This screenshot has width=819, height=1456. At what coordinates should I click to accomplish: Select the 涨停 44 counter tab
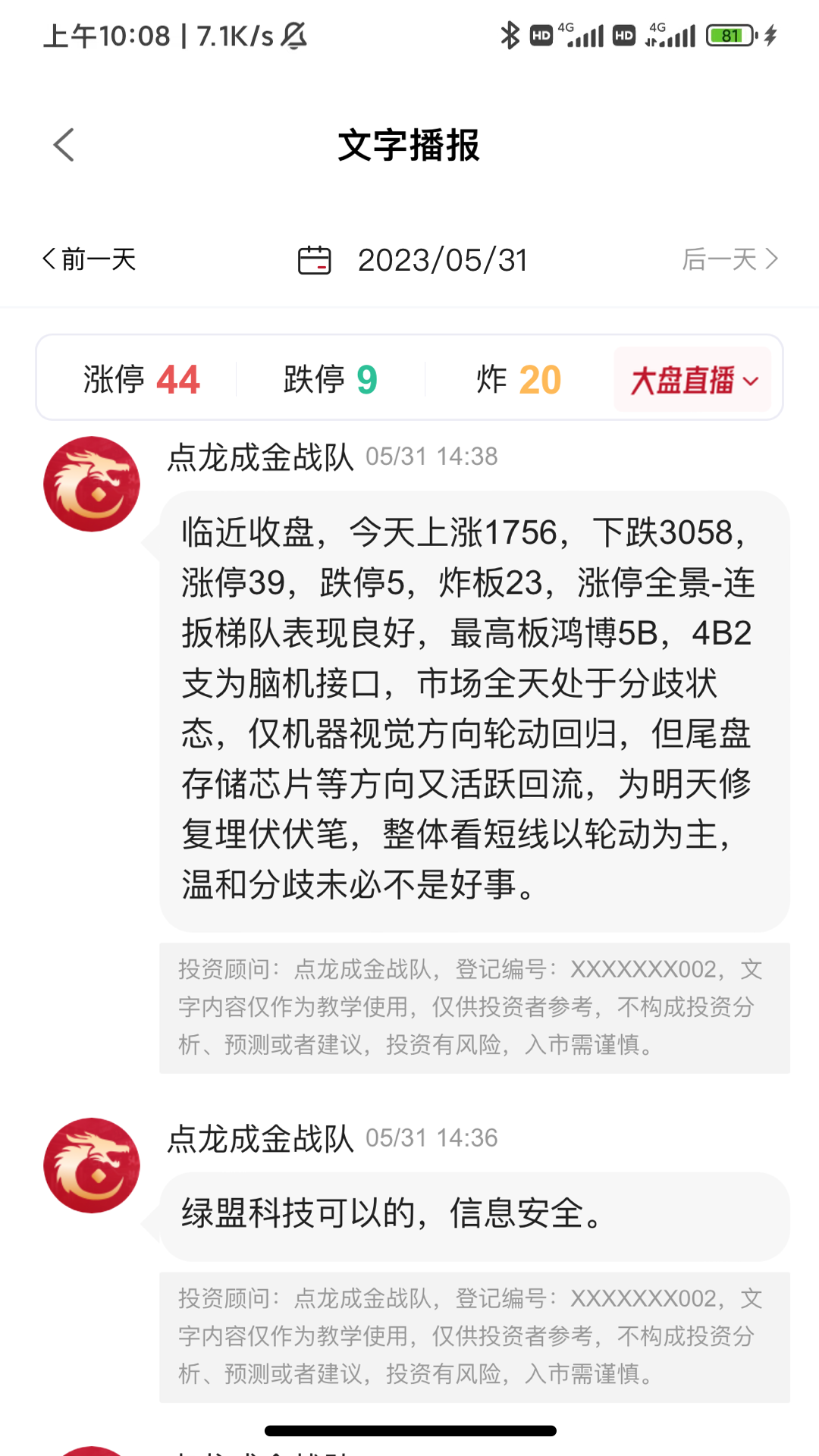[140, 379]
